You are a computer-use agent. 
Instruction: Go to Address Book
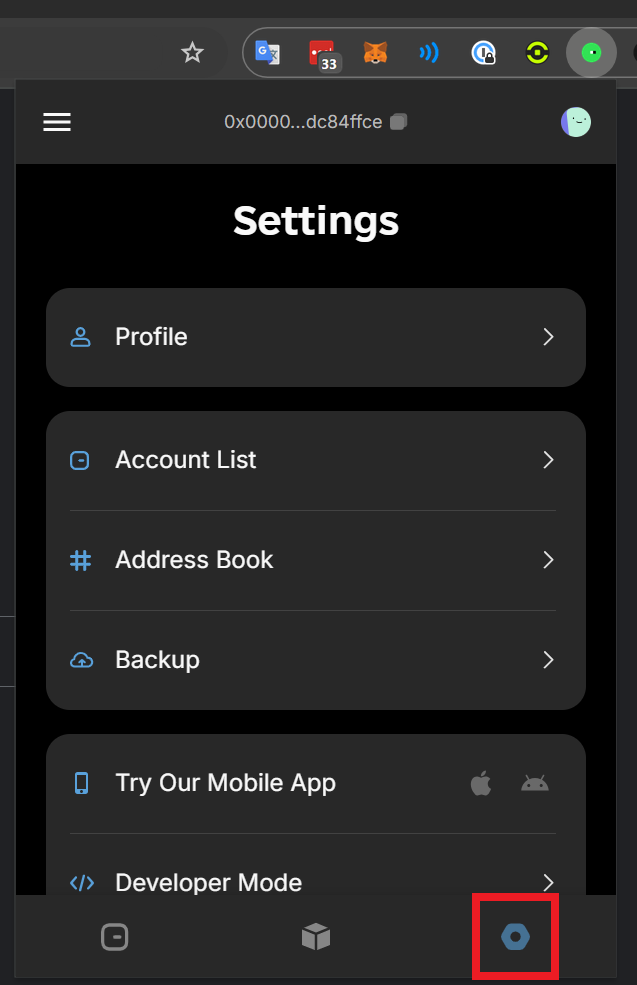coord(315,560)
